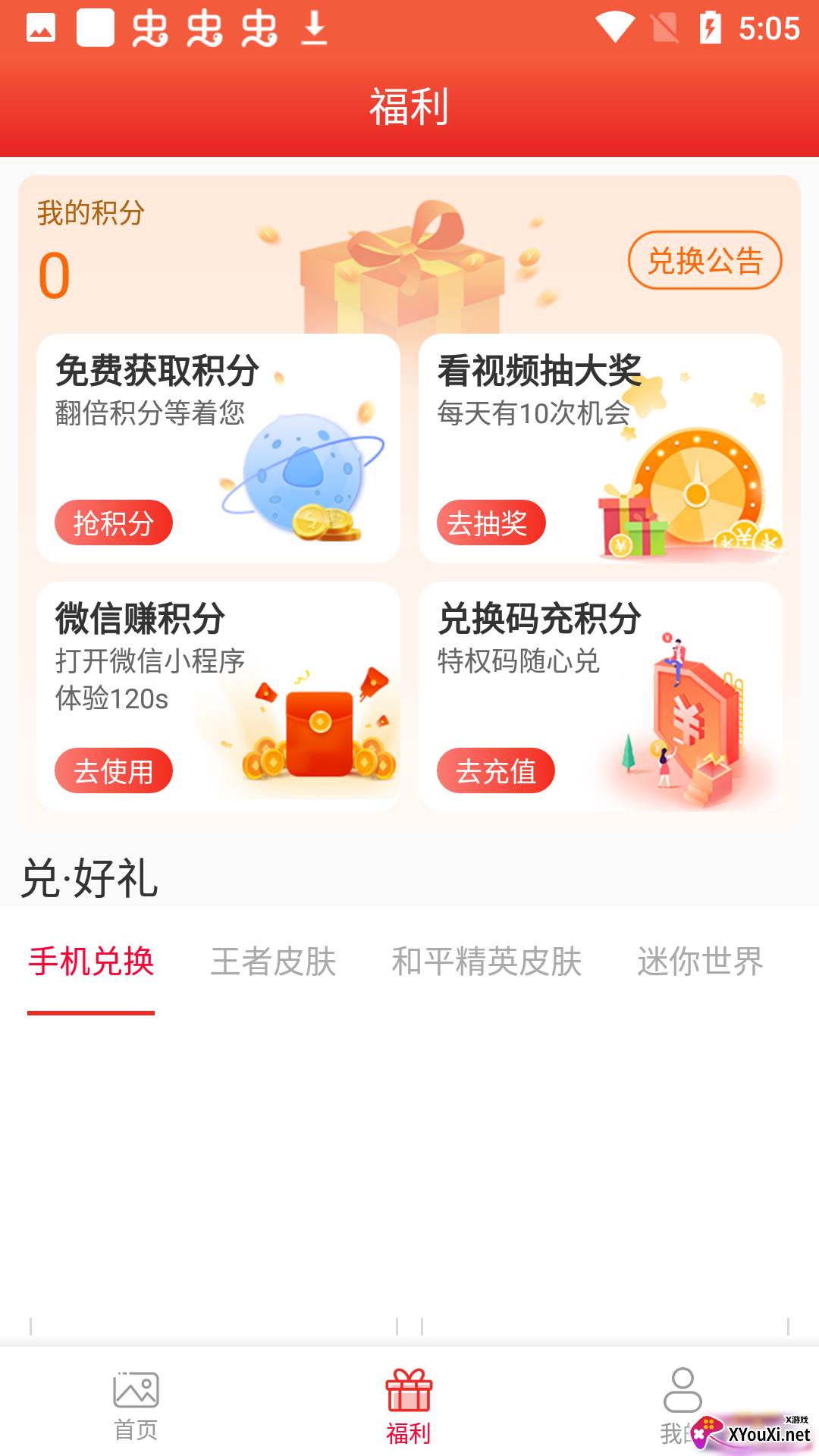Open the 兑换公告 exchange announcements
Screen dimensions: 819x1456
coord(704,261)
